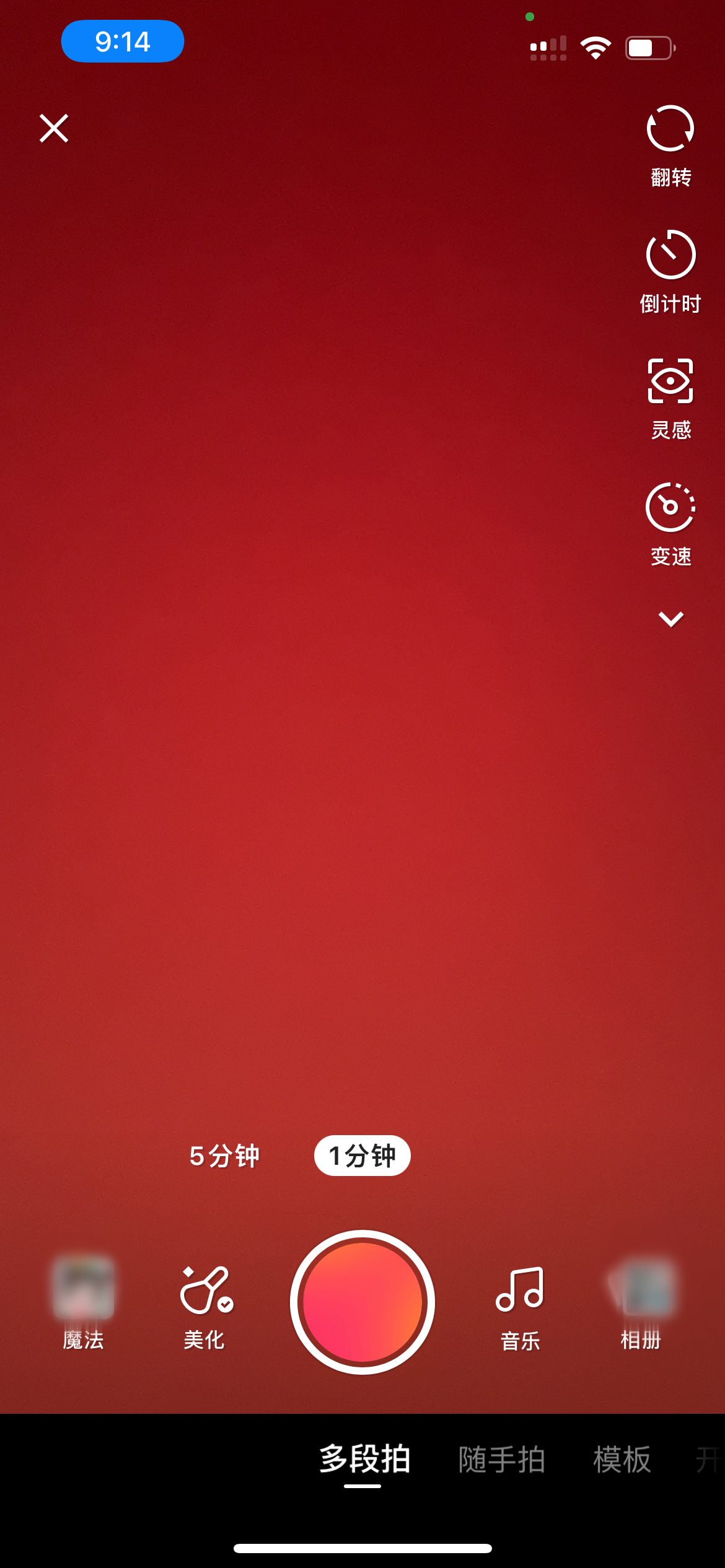The width and height of the screenshot is (725, 1568).
Task: Switch to 随手拍 mode
Action: pyautogui.click(x=502, y=1460)
